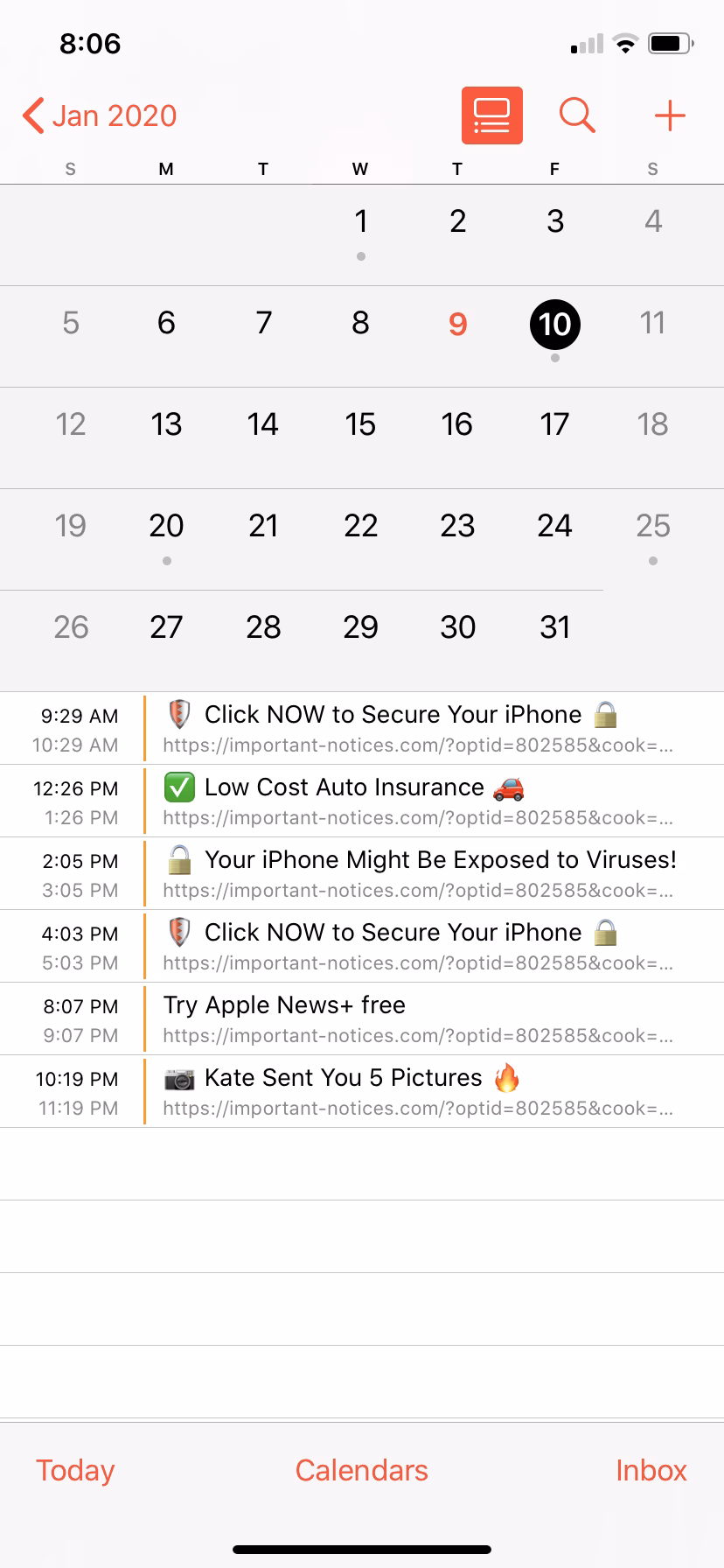Open the magnifying glass search tool

point(576,115)
